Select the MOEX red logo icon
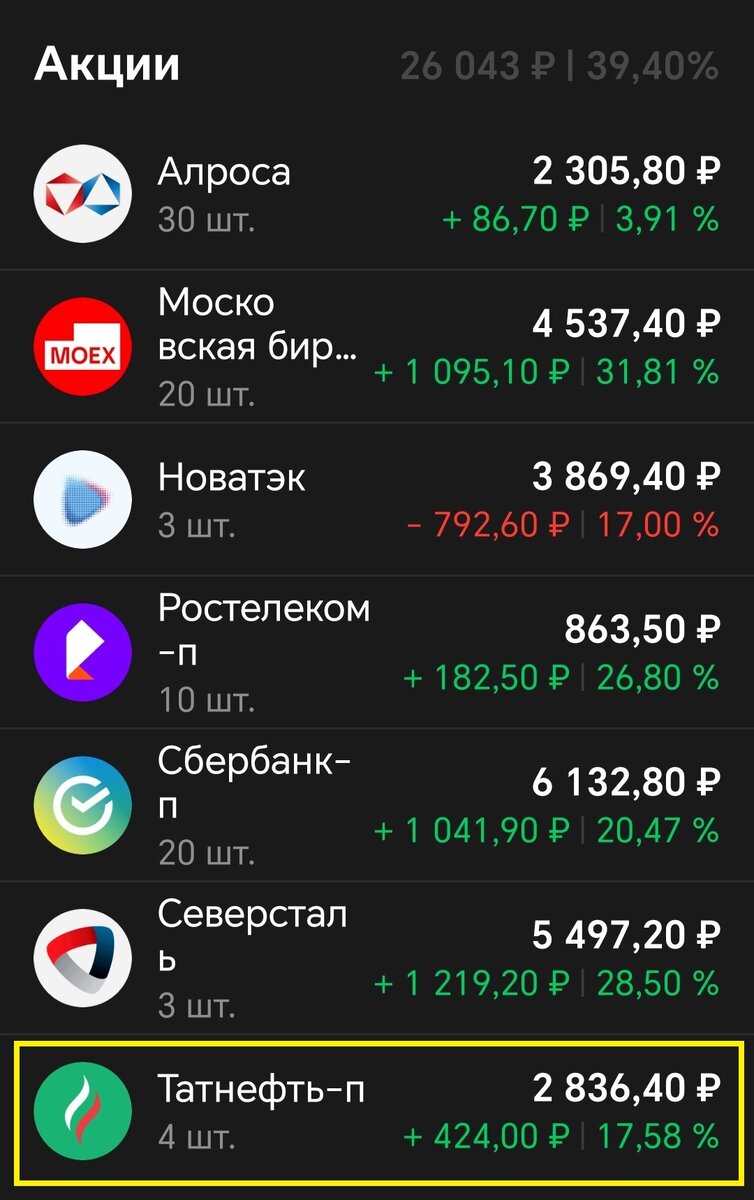 click(x=83, y=345)
